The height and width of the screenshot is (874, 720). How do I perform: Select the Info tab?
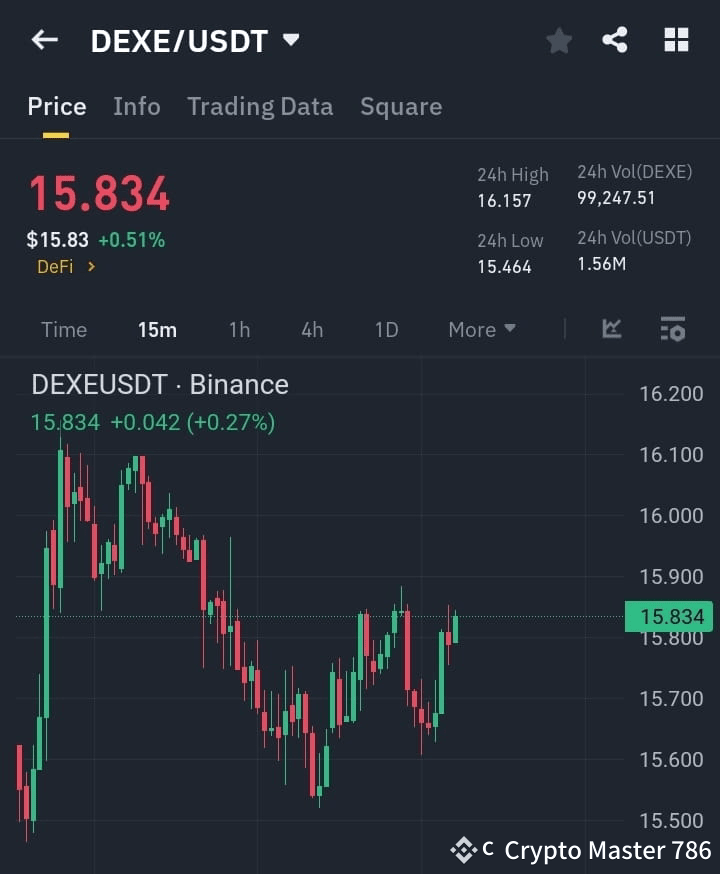pos(137,106)
